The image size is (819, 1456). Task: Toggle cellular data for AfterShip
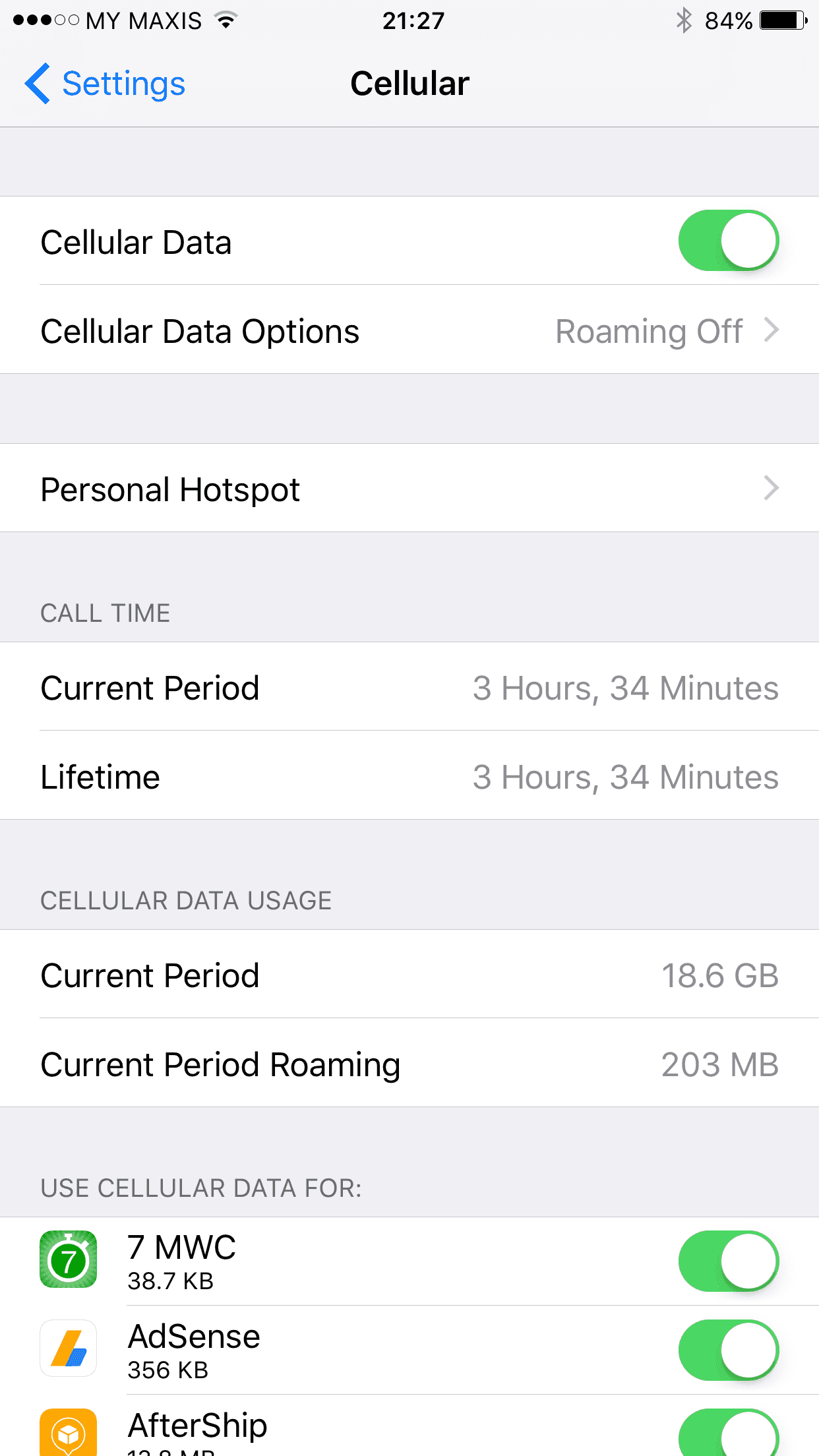click(728, 1435)
